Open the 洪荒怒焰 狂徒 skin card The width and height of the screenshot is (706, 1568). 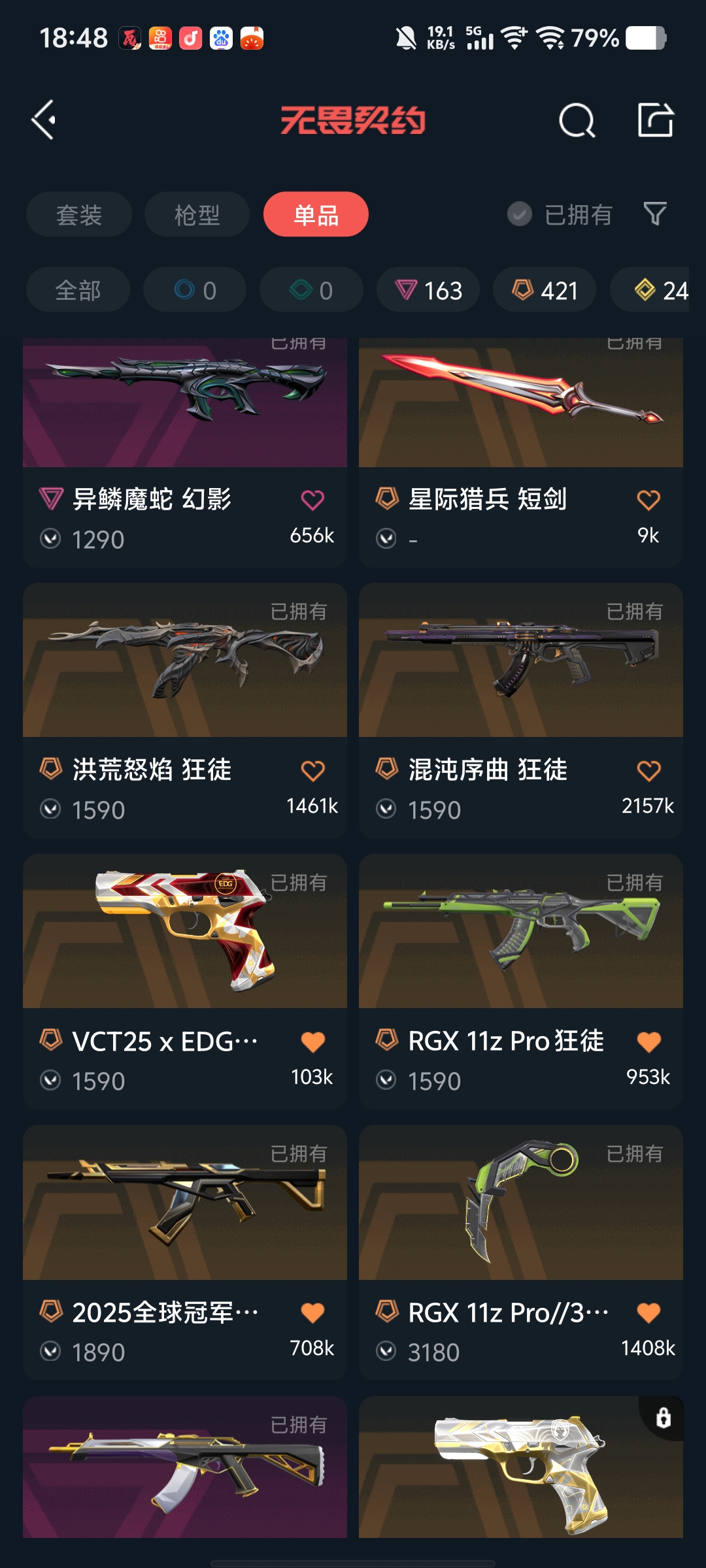pyautogui.click(x=185, y=711)
